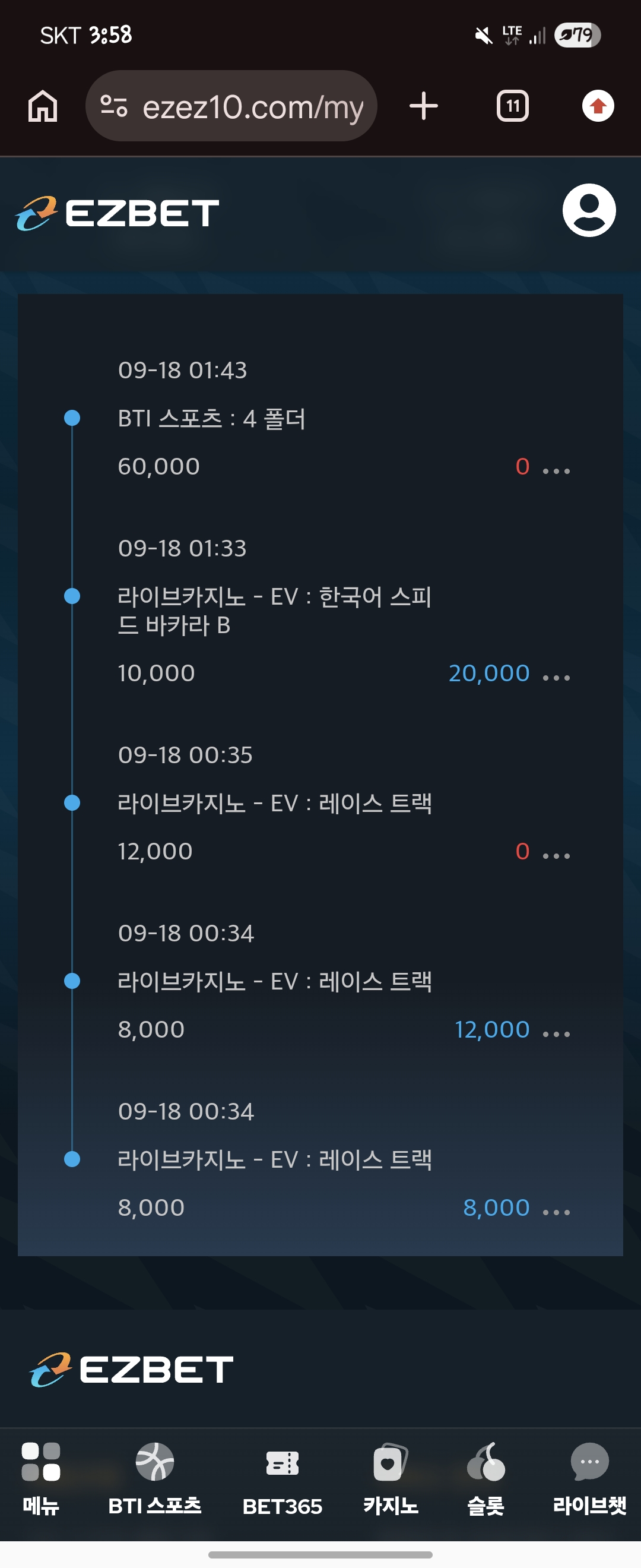This screenshot has height=1568, width=641.
Task: Open more options for the 12,000 레이스 트랙 bet
Action: pos(557,856)
